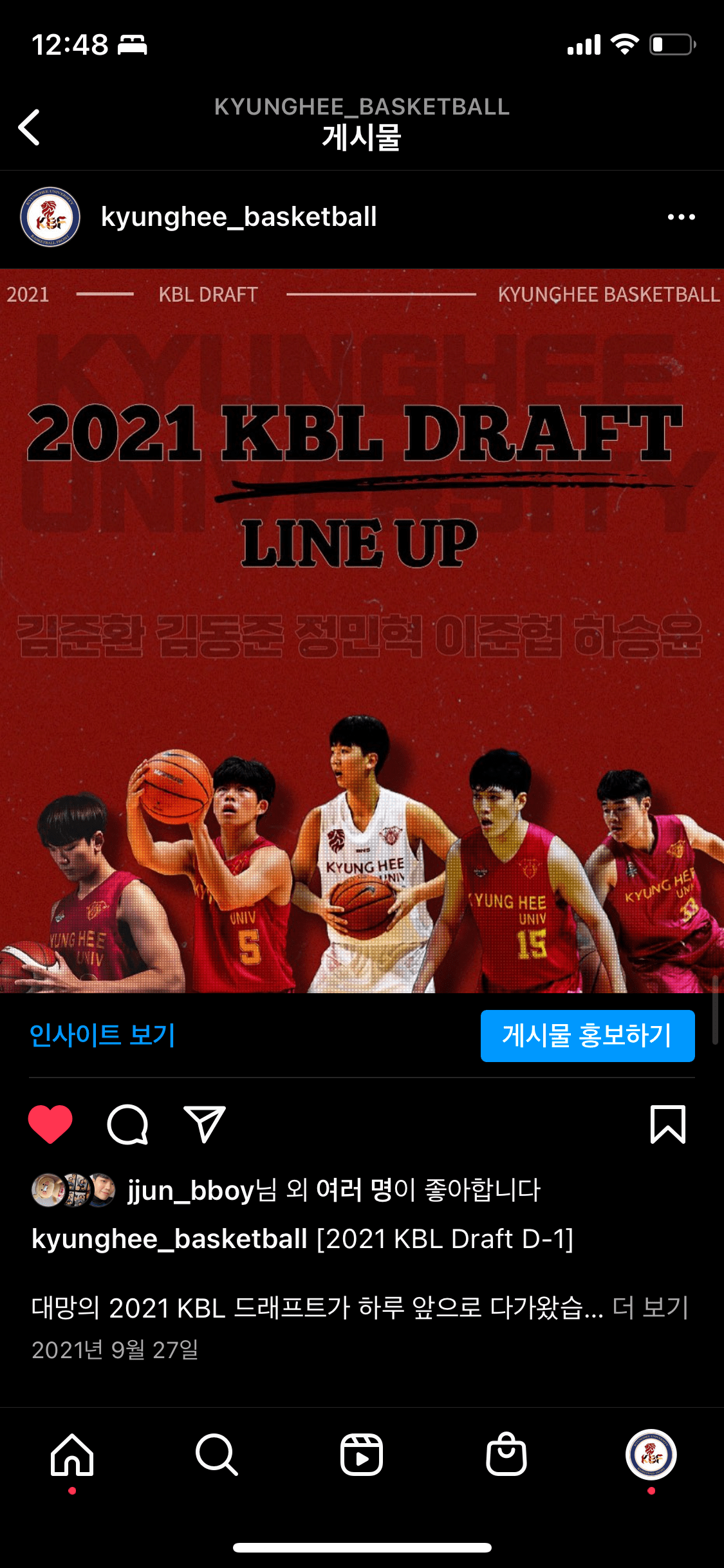Share the post via the paper plane icon
Image resolution: width=724 pixels, height=1568 pixels.
point(205,1125)
